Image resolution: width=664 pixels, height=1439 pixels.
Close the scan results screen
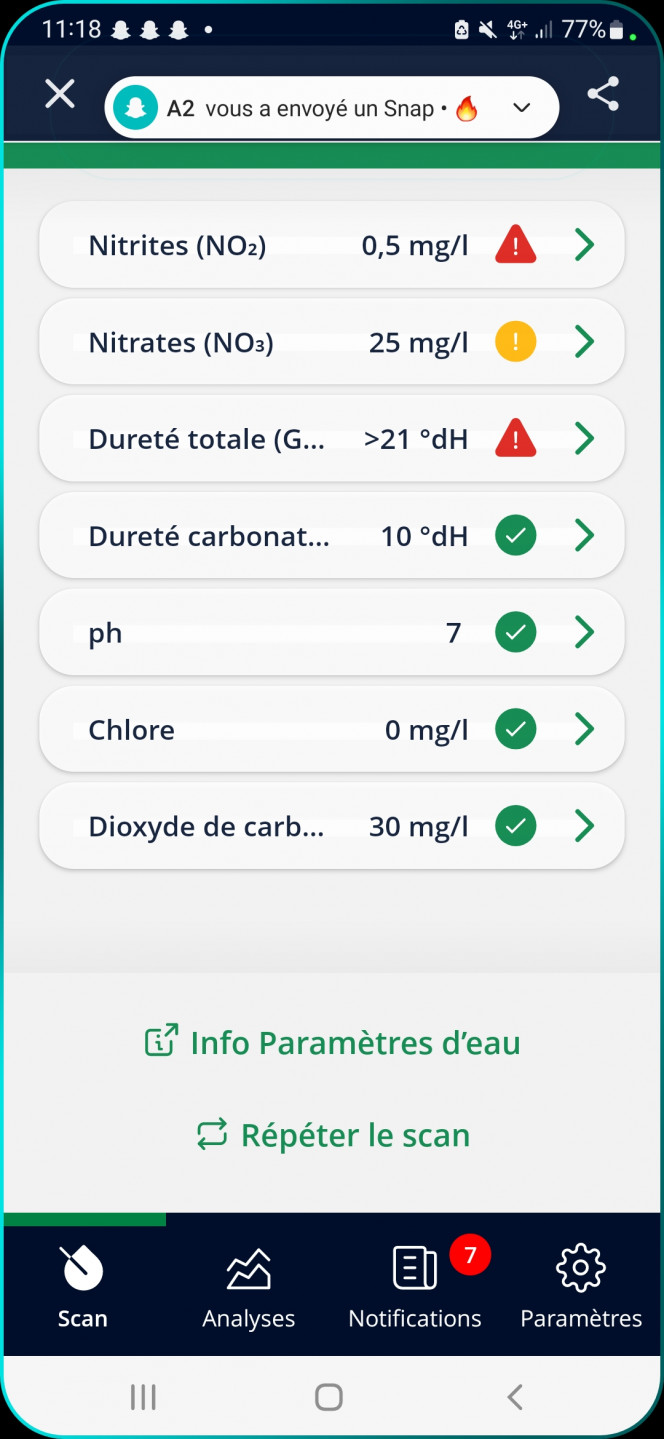60,94
